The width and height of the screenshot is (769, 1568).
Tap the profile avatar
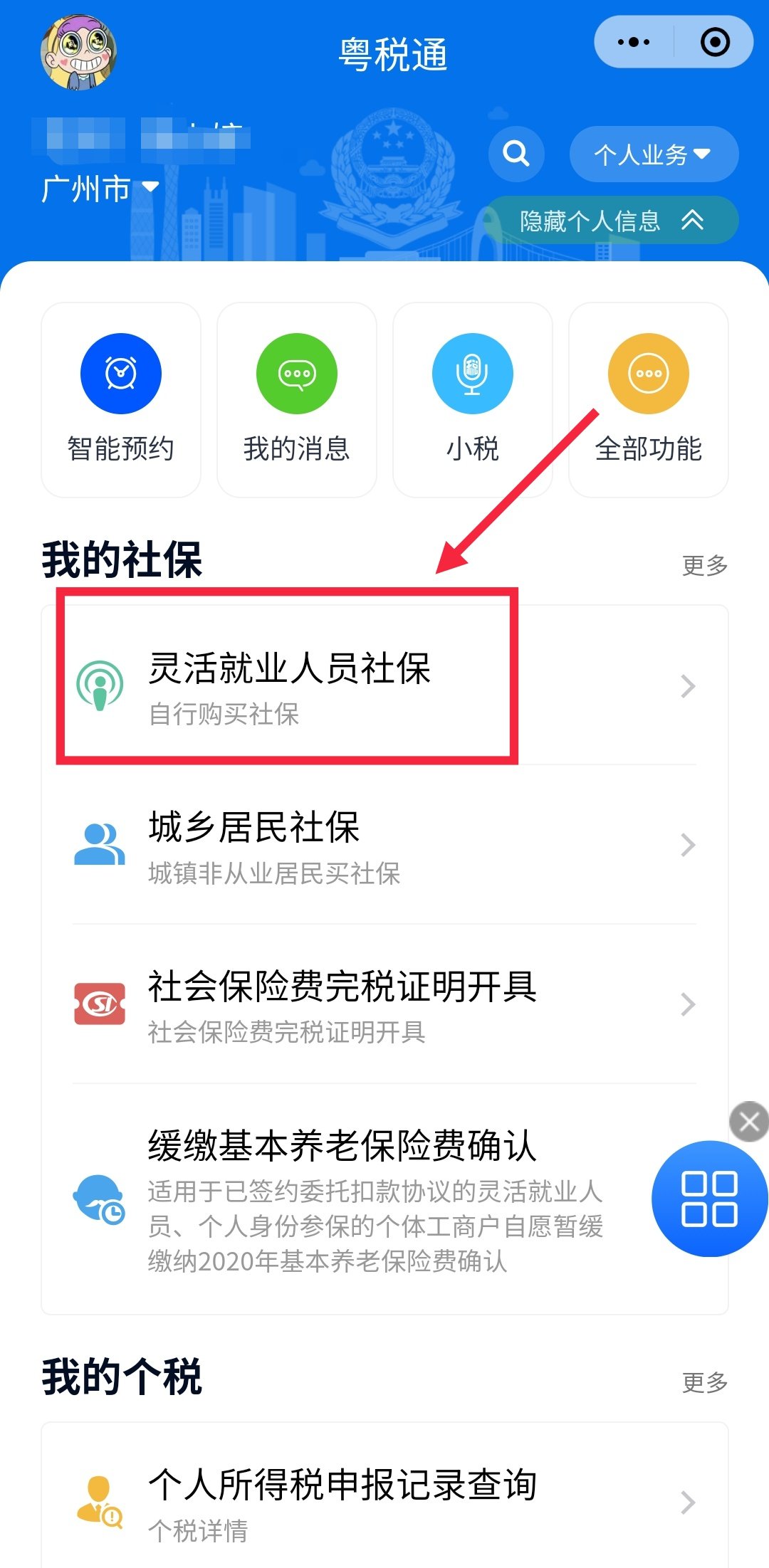click(78, 53)
